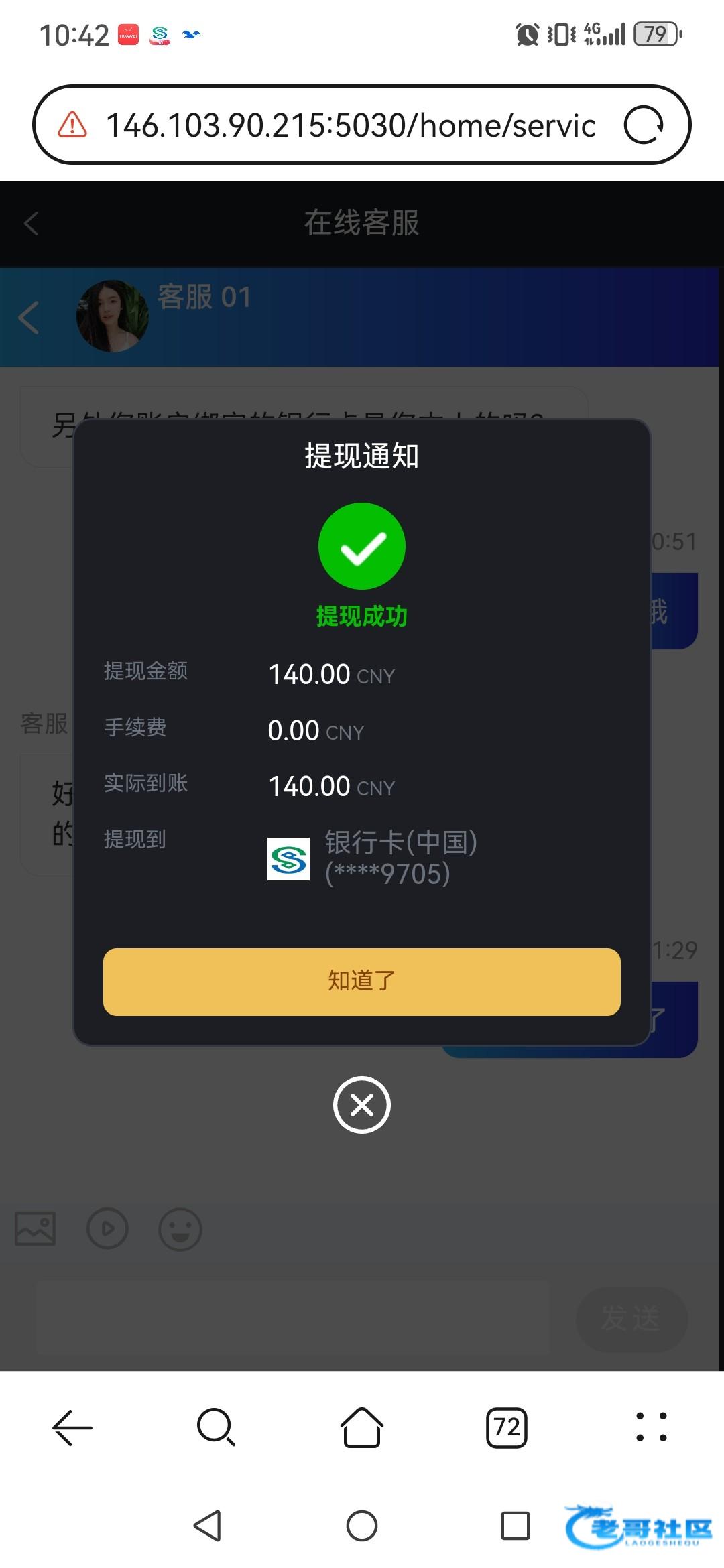The height and width of the screenshot is (1568, 724).
Task: Go to the browser home page
Action: click(361, 1427)
